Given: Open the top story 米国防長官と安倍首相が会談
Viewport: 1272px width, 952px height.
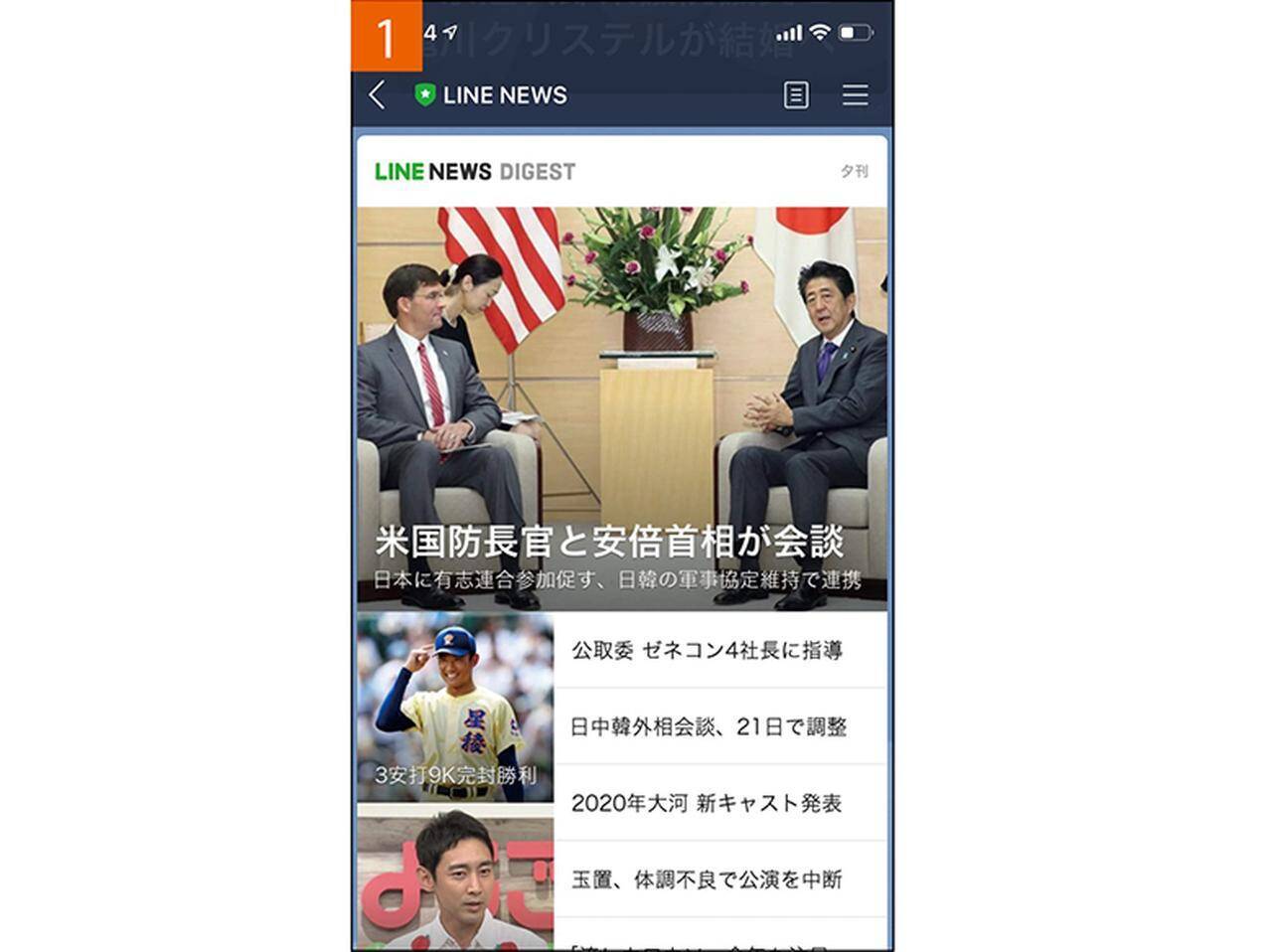Looking at the screenshot, I should pyautogui.click(x=621, y=407).
